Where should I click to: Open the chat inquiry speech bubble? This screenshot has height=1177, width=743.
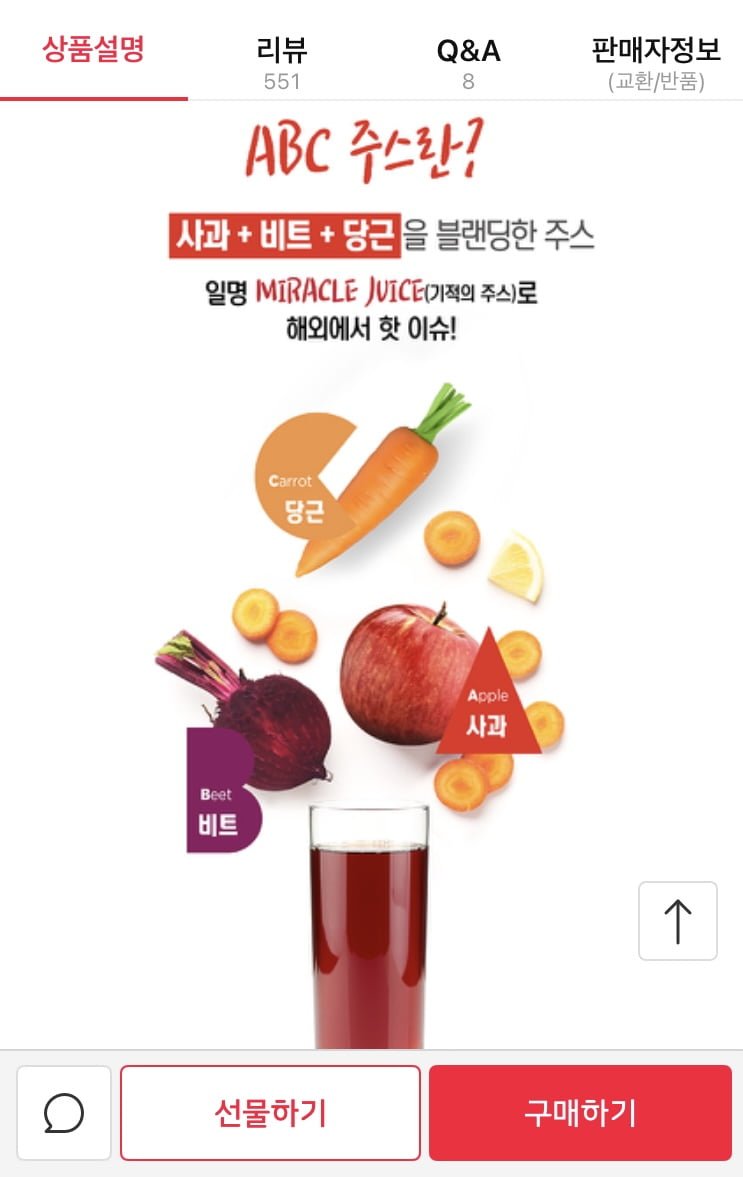[x=64, y=1112]
